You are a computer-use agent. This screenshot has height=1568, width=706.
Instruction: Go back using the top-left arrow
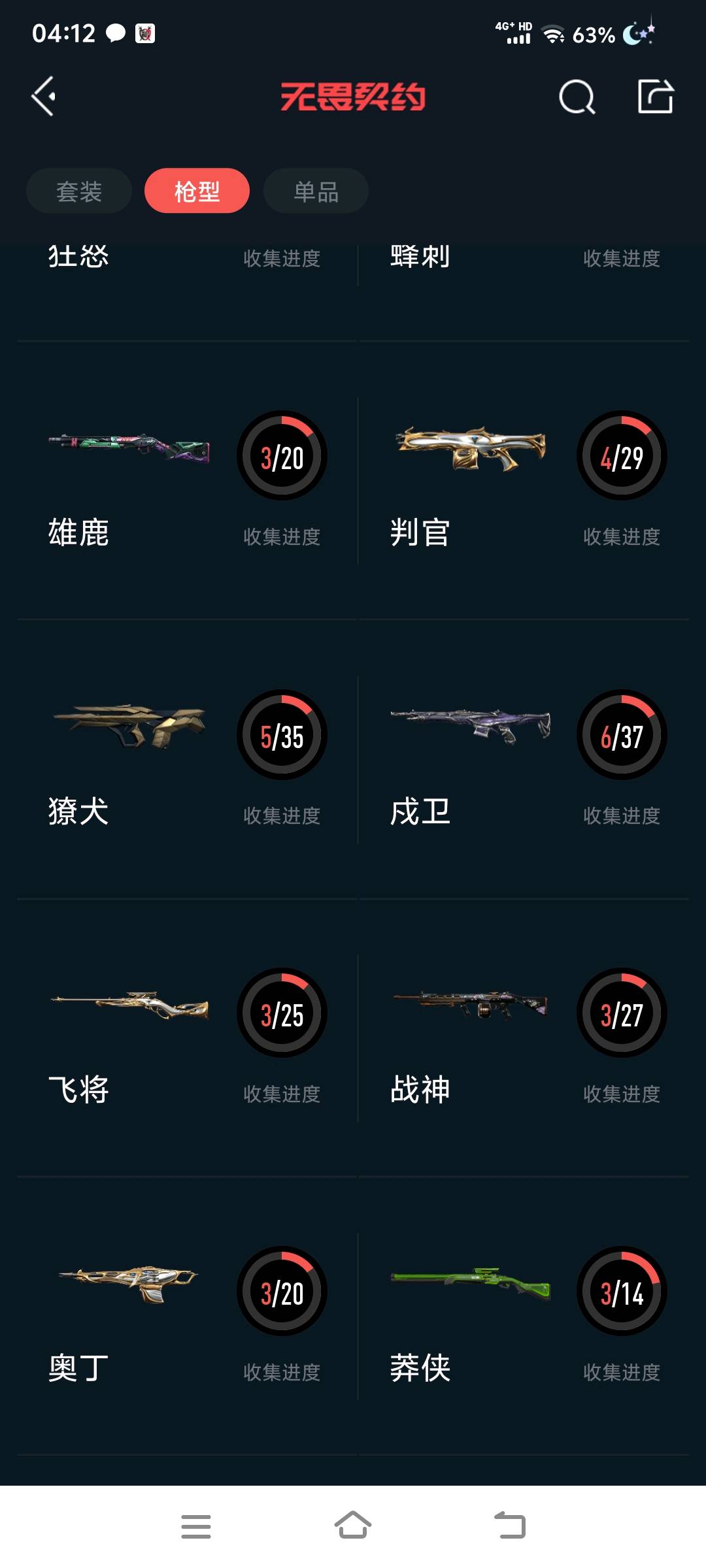tap(44, 97)
